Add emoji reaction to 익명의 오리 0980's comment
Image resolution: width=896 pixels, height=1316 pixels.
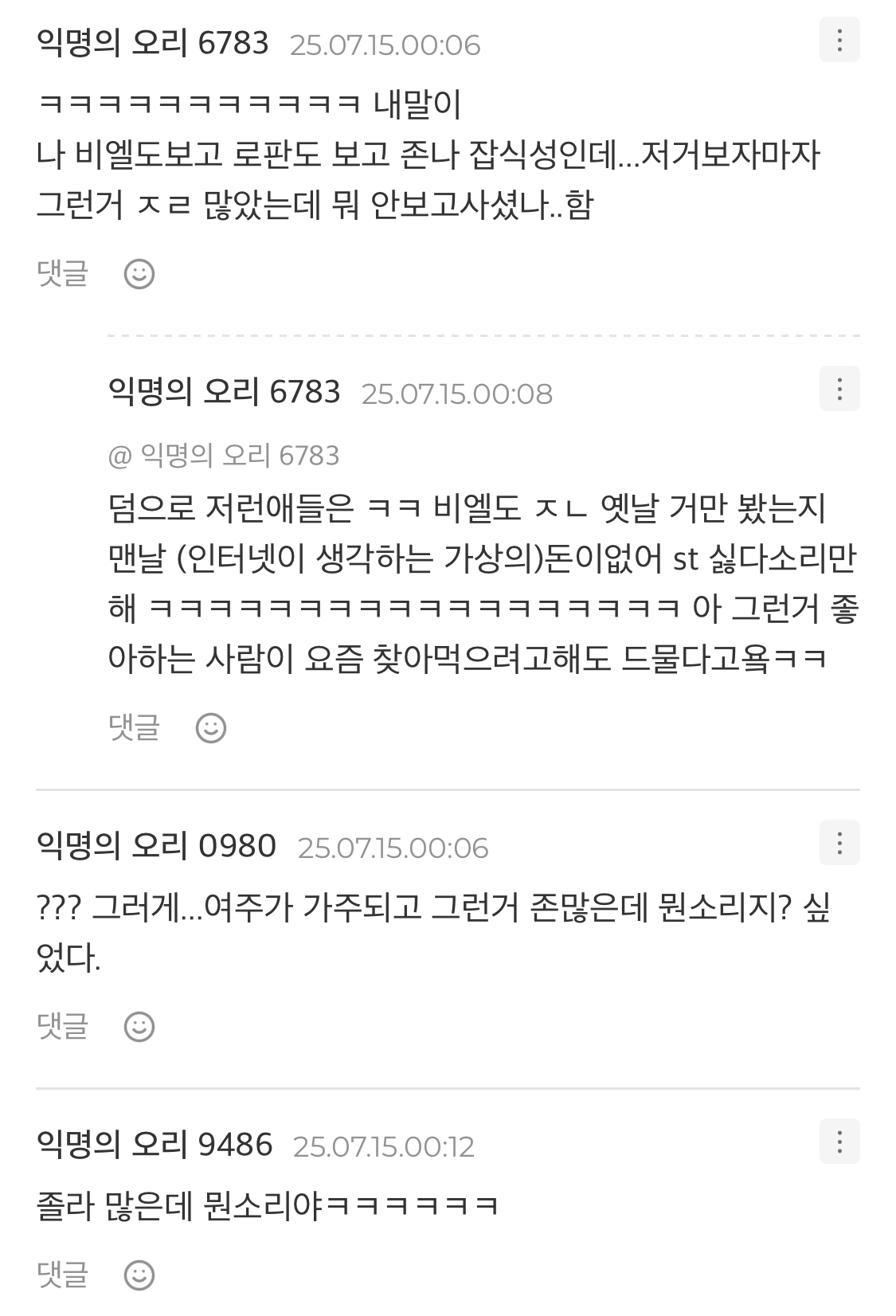[x=139, y=1027]
